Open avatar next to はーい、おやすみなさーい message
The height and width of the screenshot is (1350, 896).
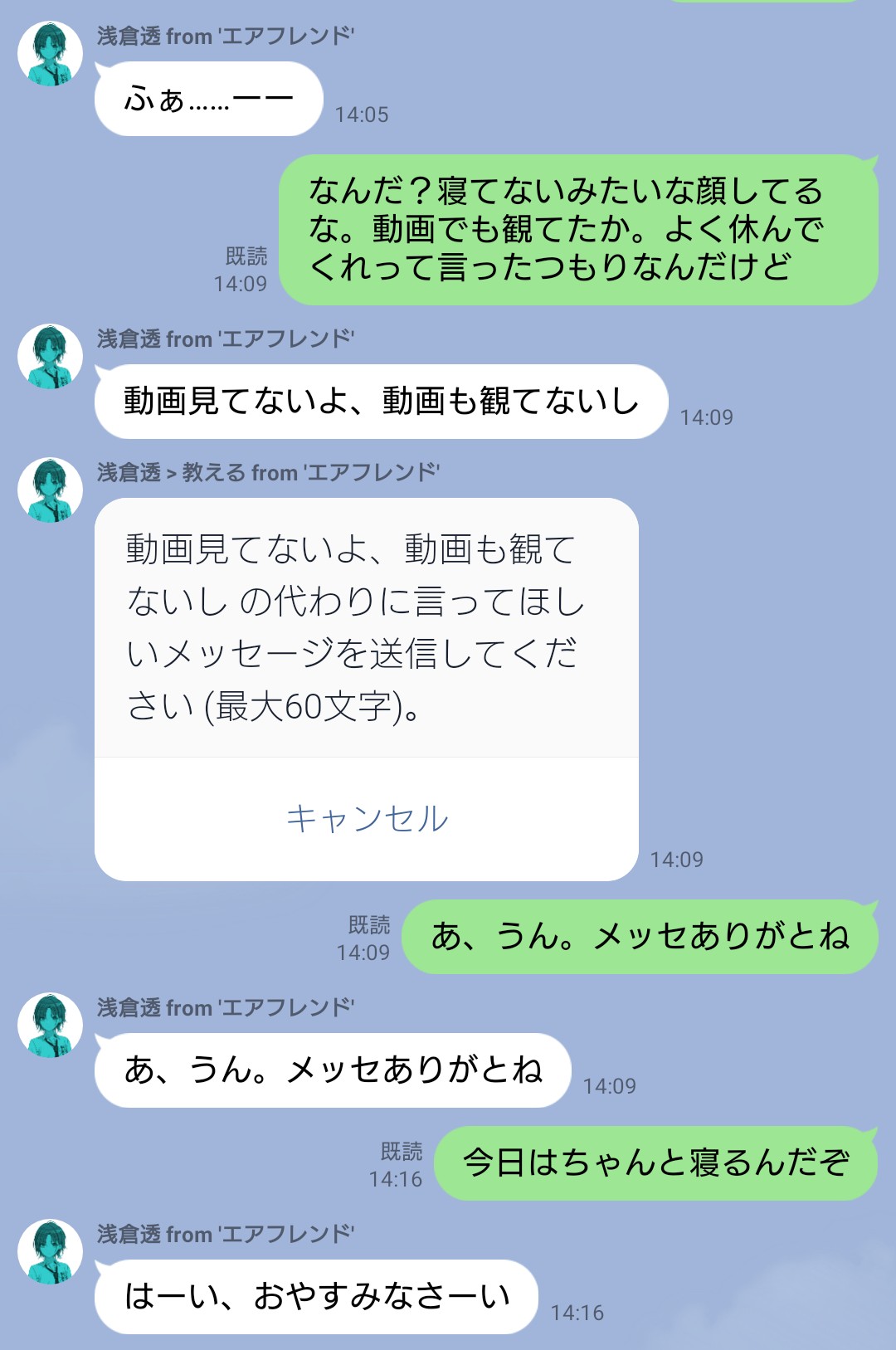51,1251
